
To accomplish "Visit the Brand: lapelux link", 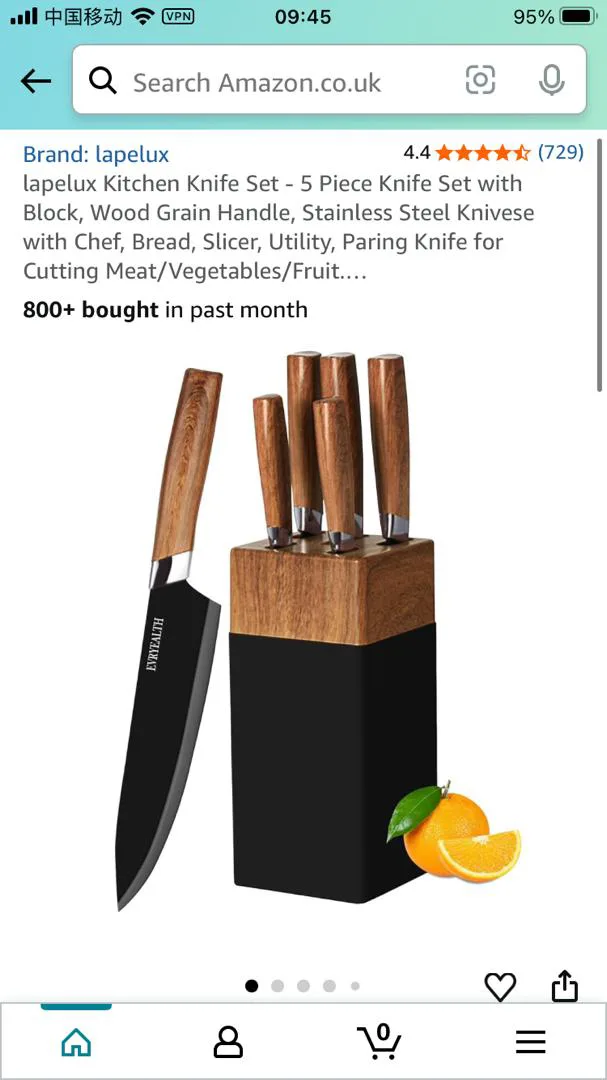I will [x=96, y=154].
